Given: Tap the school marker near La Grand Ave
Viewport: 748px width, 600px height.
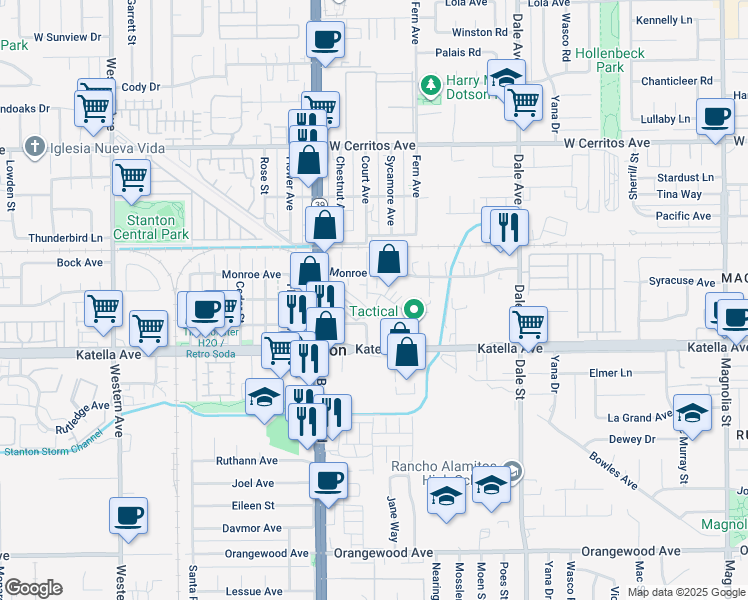Looking at the screenshot, I should click(x=692, y=417).
